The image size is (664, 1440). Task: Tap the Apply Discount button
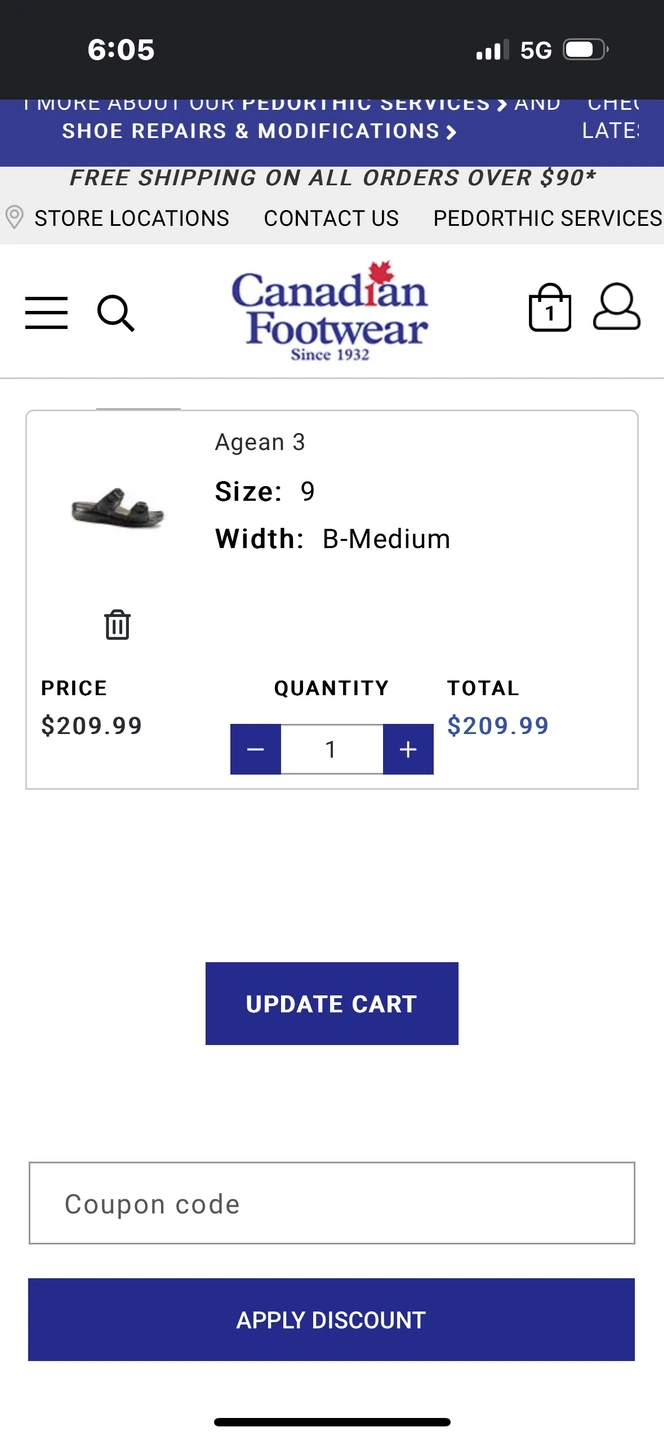point(332,1320)
